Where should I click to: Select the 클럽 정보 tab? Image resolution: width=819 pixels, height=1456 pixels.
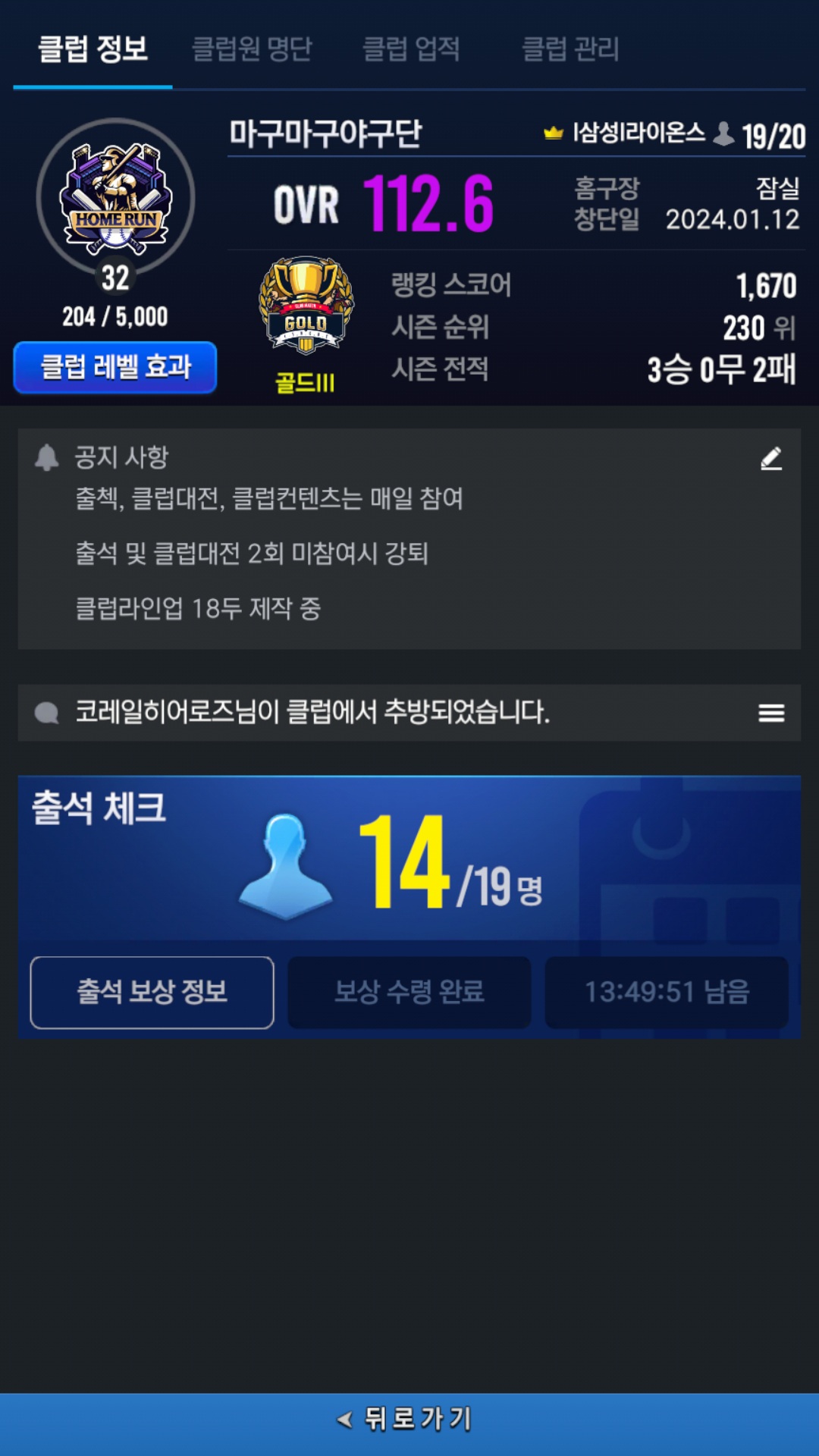pos(93,49)
